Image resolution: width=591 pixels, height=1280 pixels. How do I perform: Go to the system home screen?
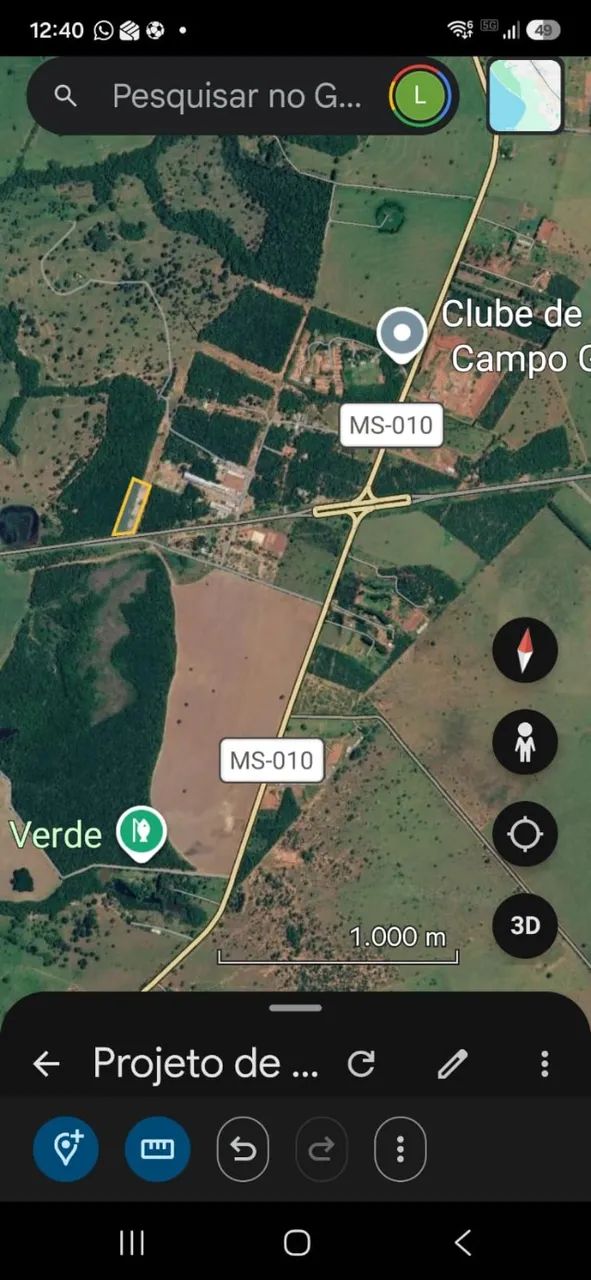[x=297, y=1243]
